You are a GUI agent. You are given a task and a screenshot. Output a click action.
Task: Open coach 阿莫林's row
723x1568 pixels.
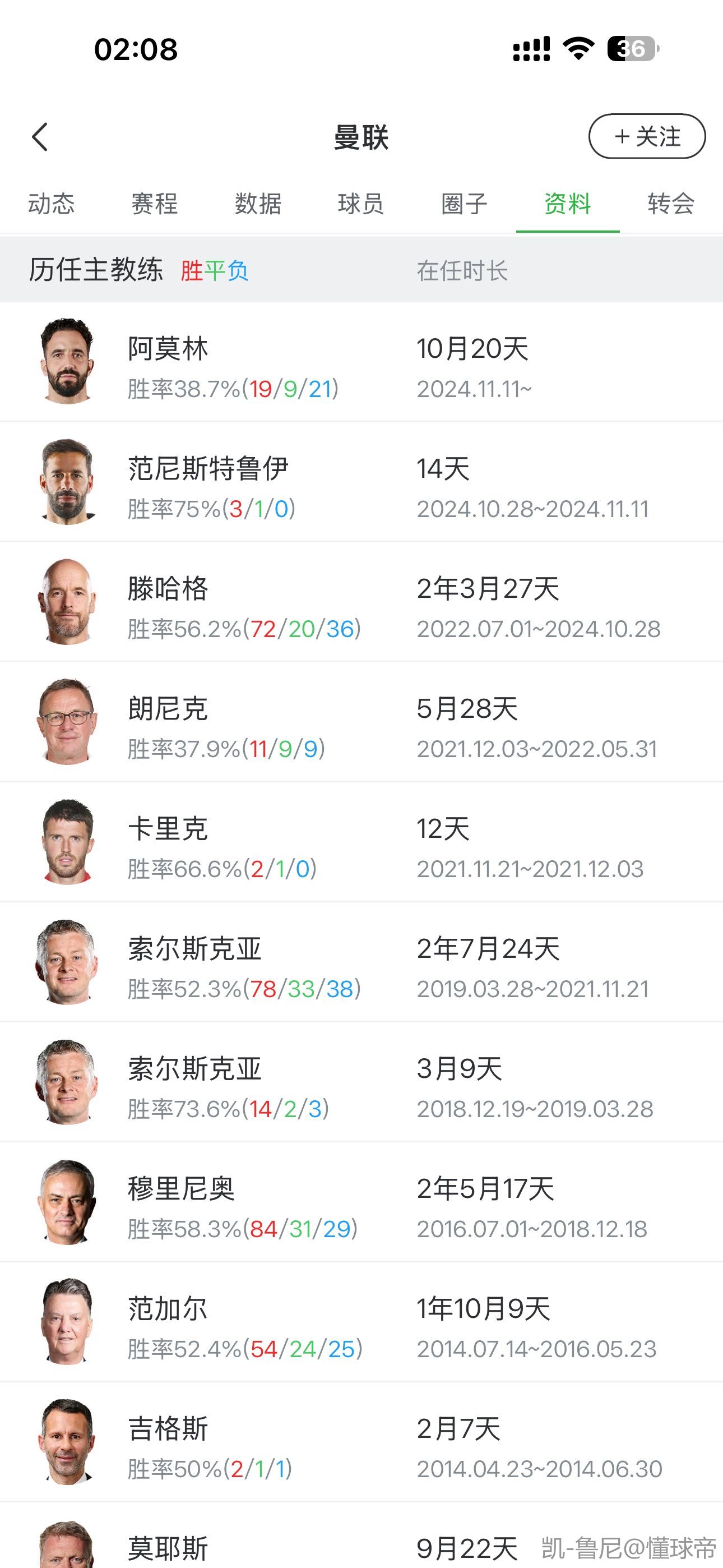361,362
